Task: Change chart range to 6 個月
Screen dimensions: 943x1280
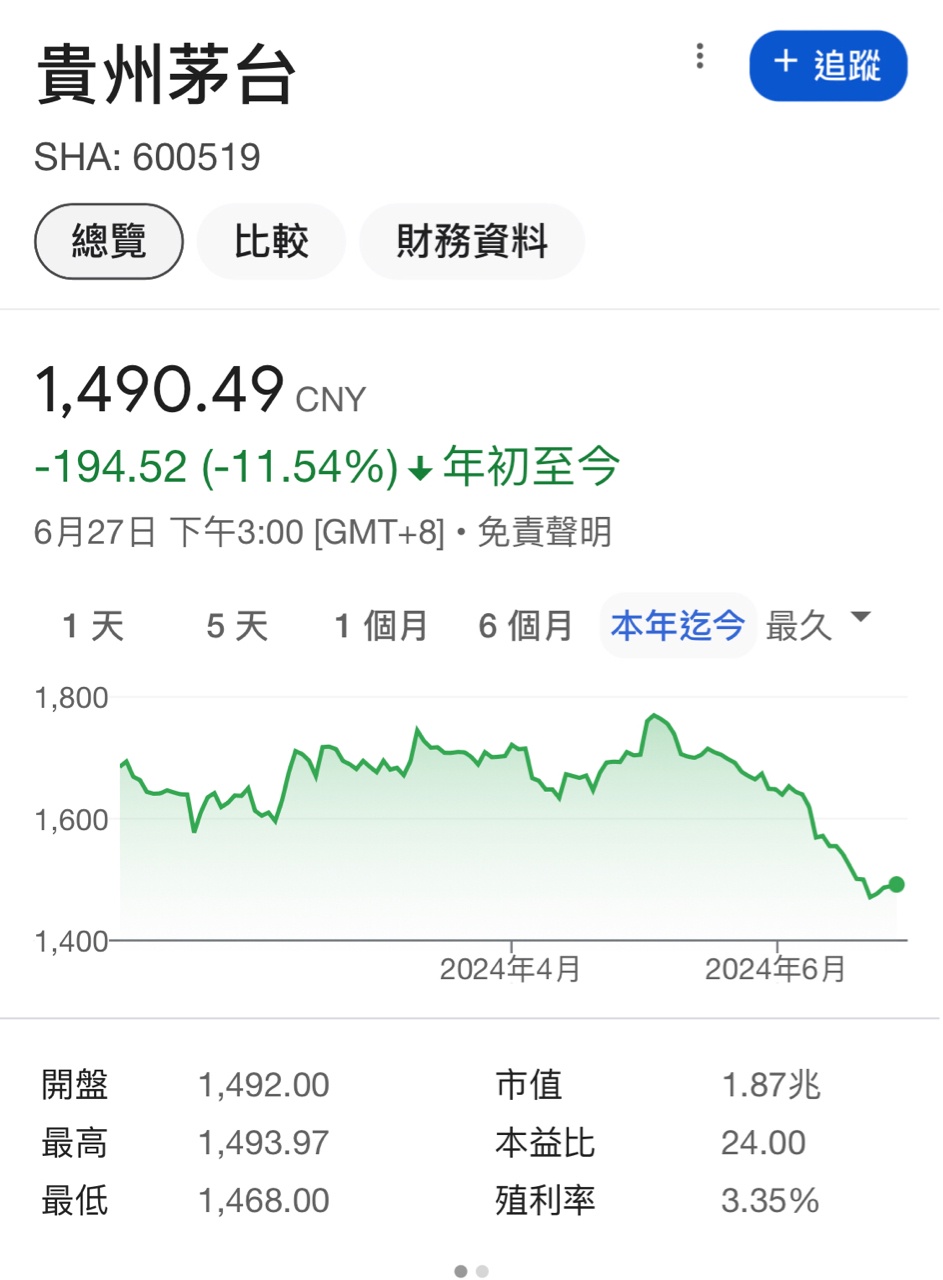Action: click(x=526, y=627)
